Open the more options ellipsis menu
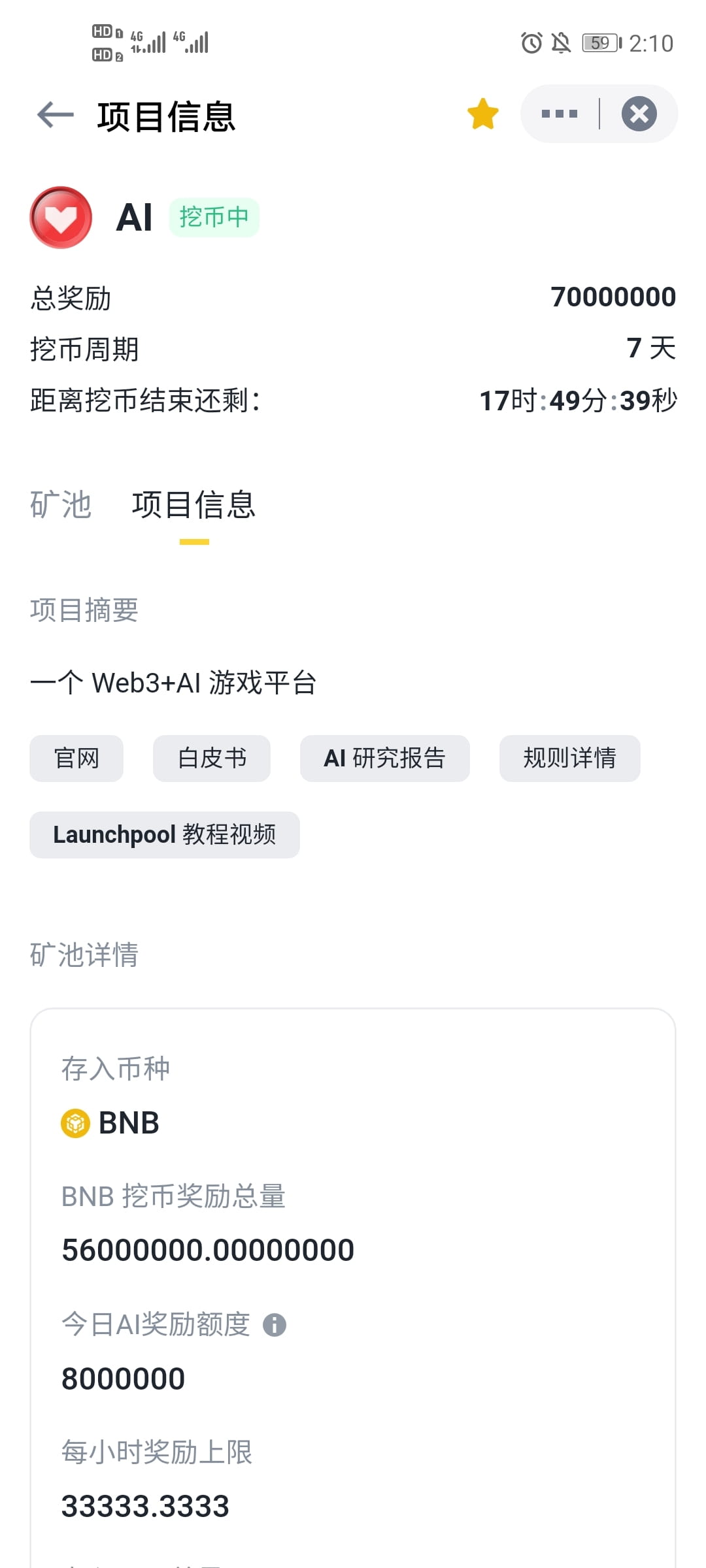706x1568 pixels. coord(559,113)
